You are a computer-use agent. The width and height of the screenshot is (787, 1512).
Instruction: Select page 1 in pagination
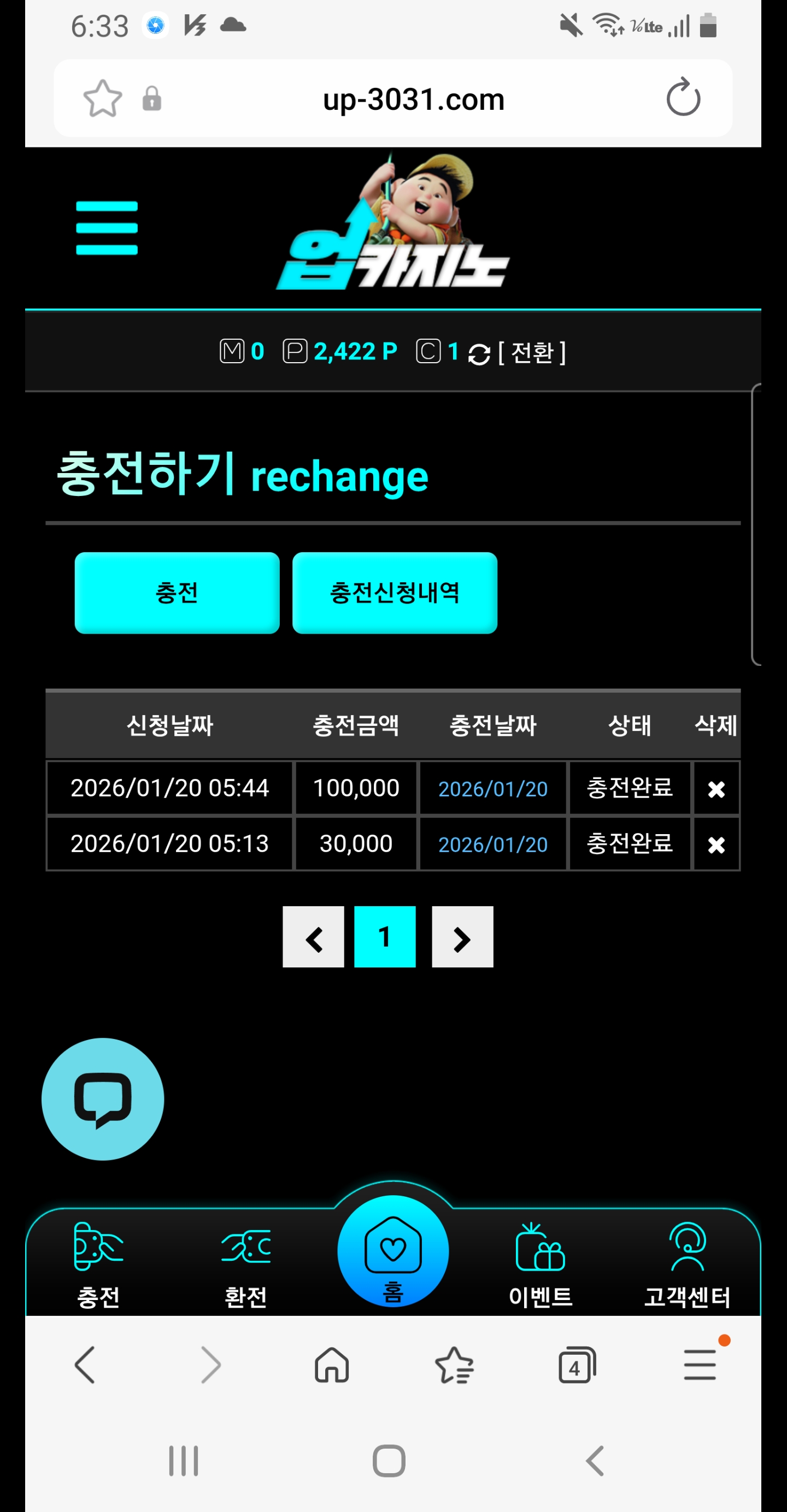point(385,937)
